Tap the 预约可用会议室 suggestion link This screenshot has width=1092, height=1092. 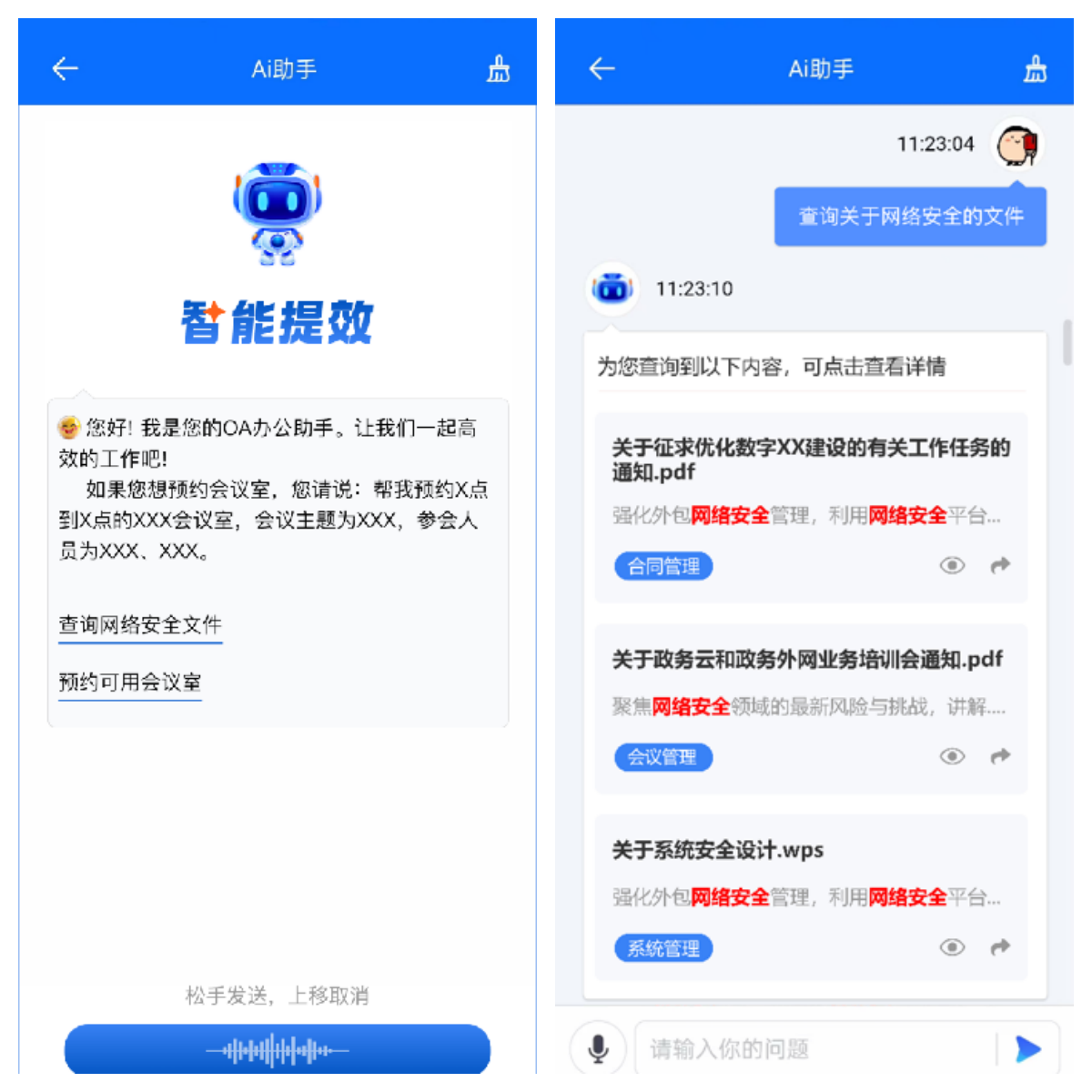[130, 682]
